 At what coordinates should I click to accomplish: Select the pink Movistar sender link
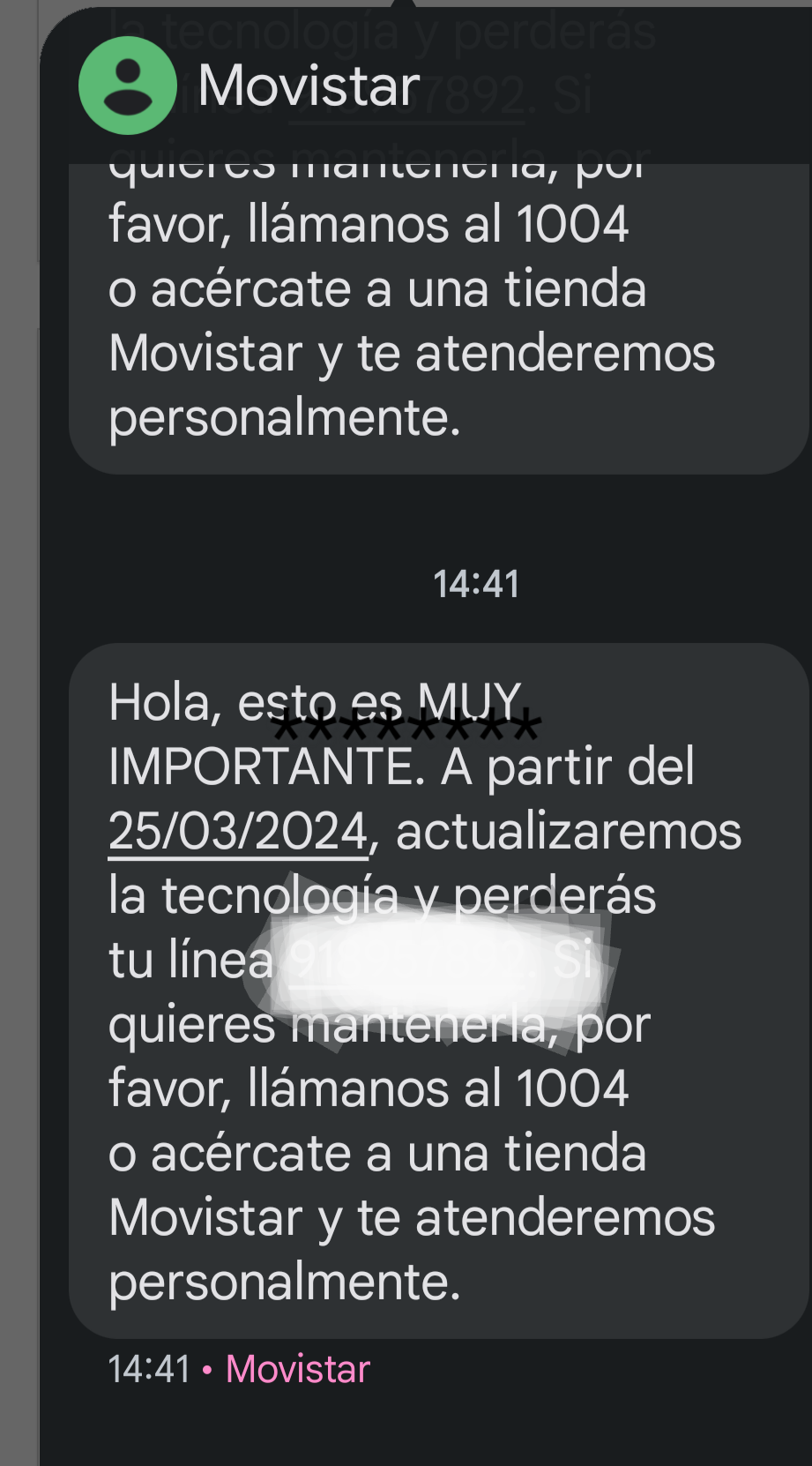click(x=296, y=1369)
